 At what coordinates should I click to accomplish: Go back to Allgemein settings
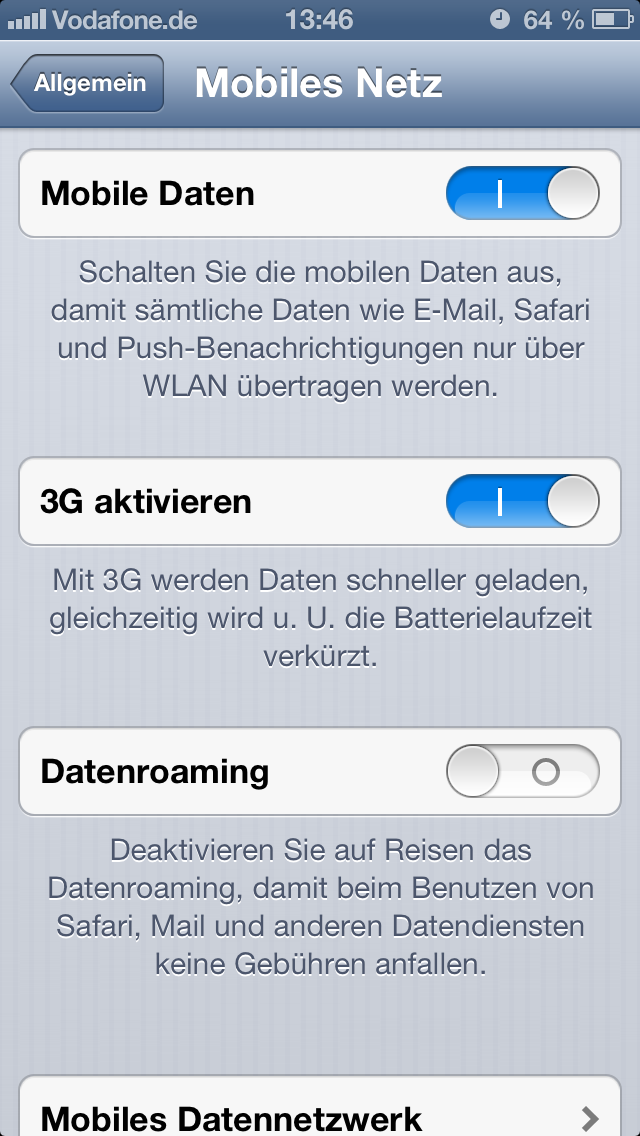pyautogui.click(x=88, y=84)
